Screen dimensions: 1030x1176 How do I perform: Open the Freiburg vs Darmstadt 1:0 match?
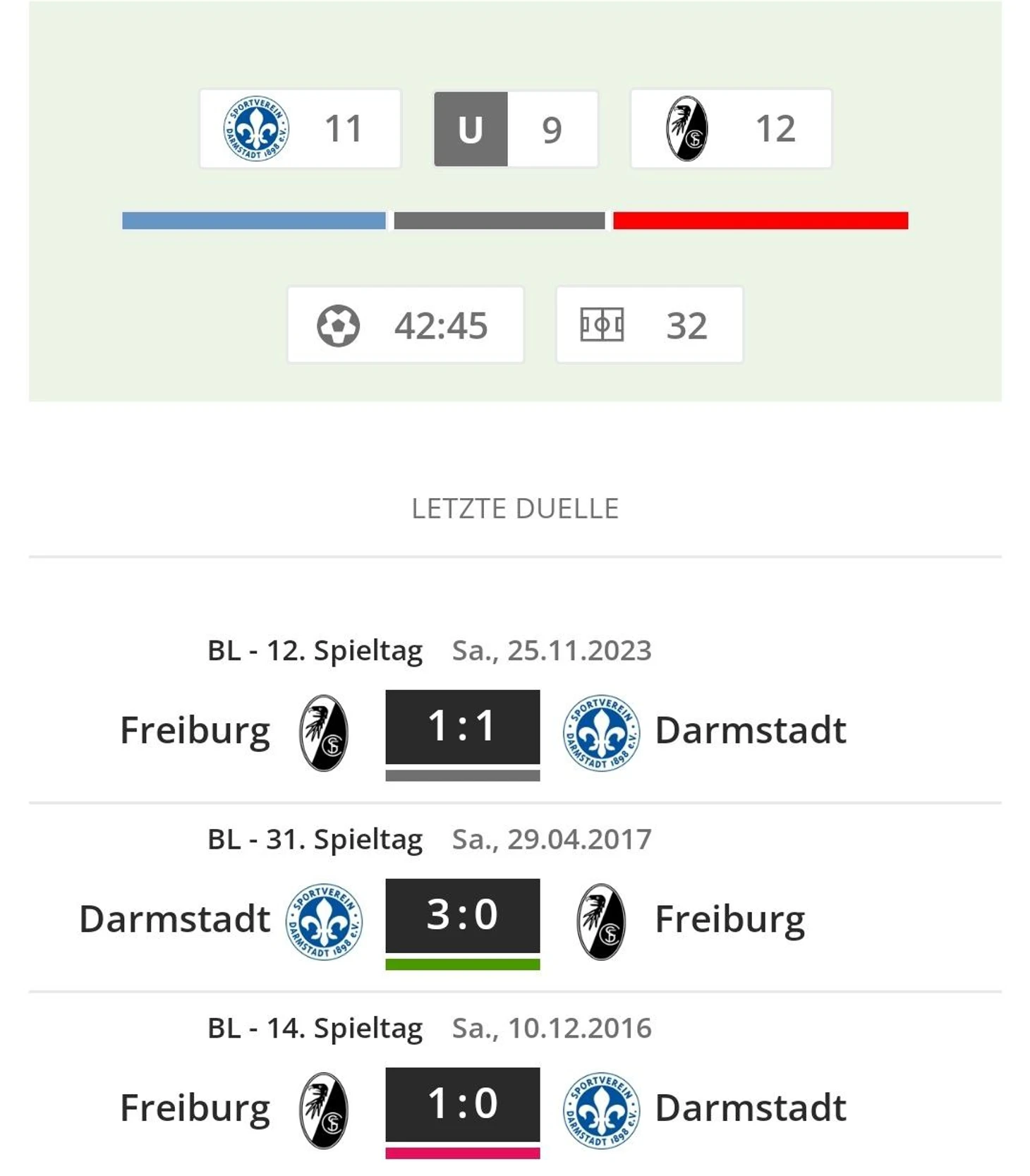coord(462,1104)
